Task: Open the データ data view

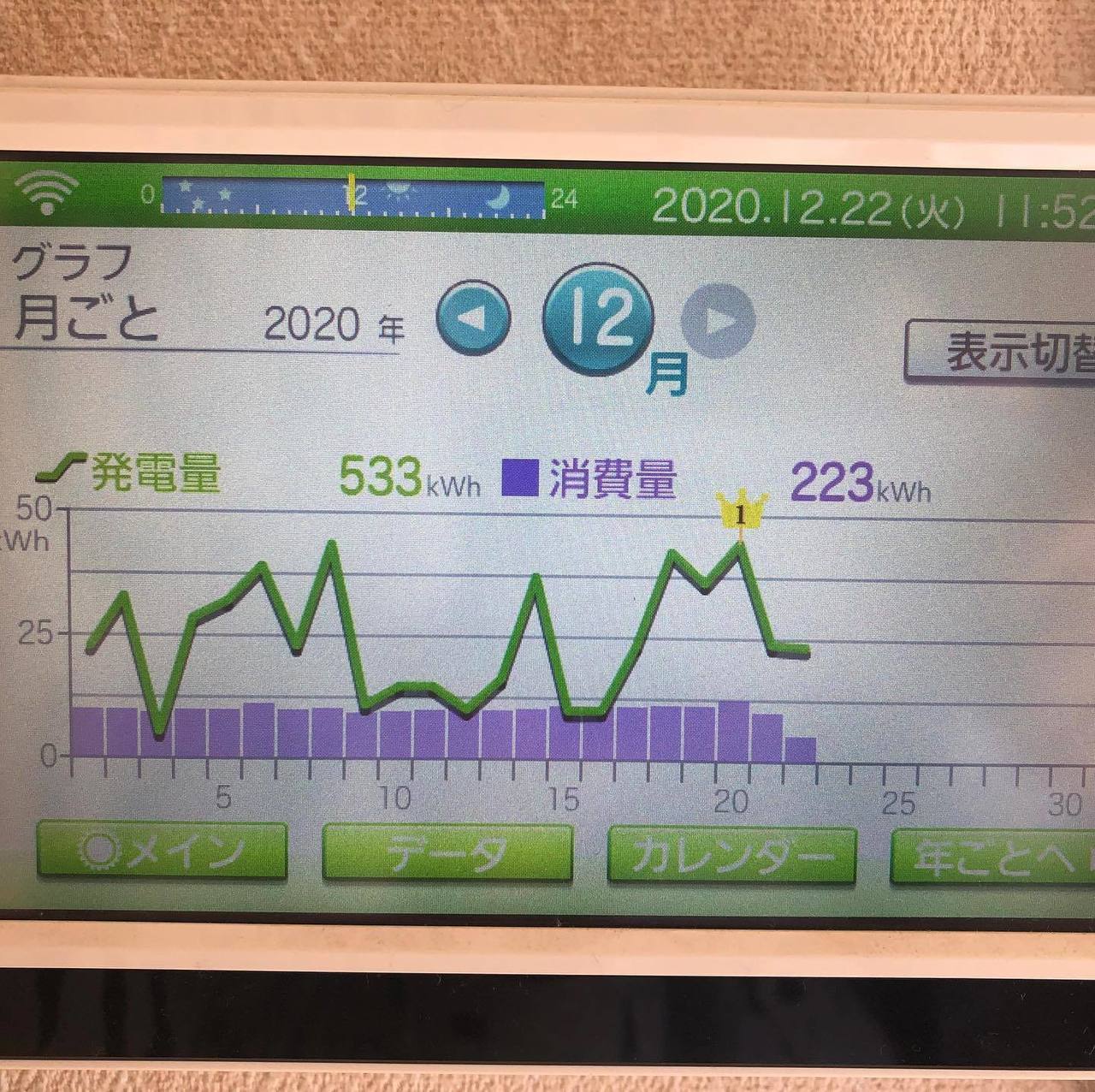Action: point(447,853)
